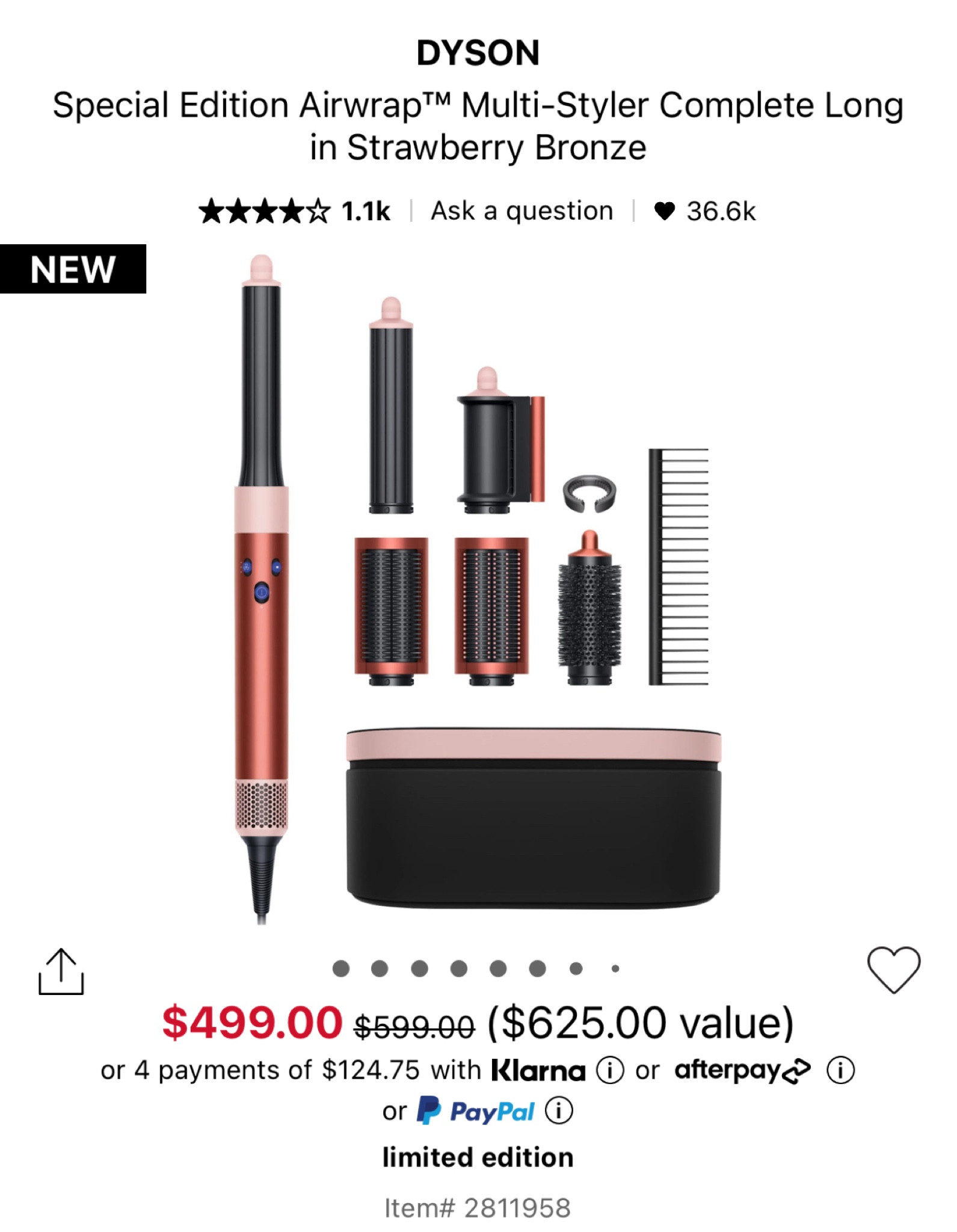Add the Airwrap to loves list
This screenshot has width=957, height=1232.
[893, 970]
